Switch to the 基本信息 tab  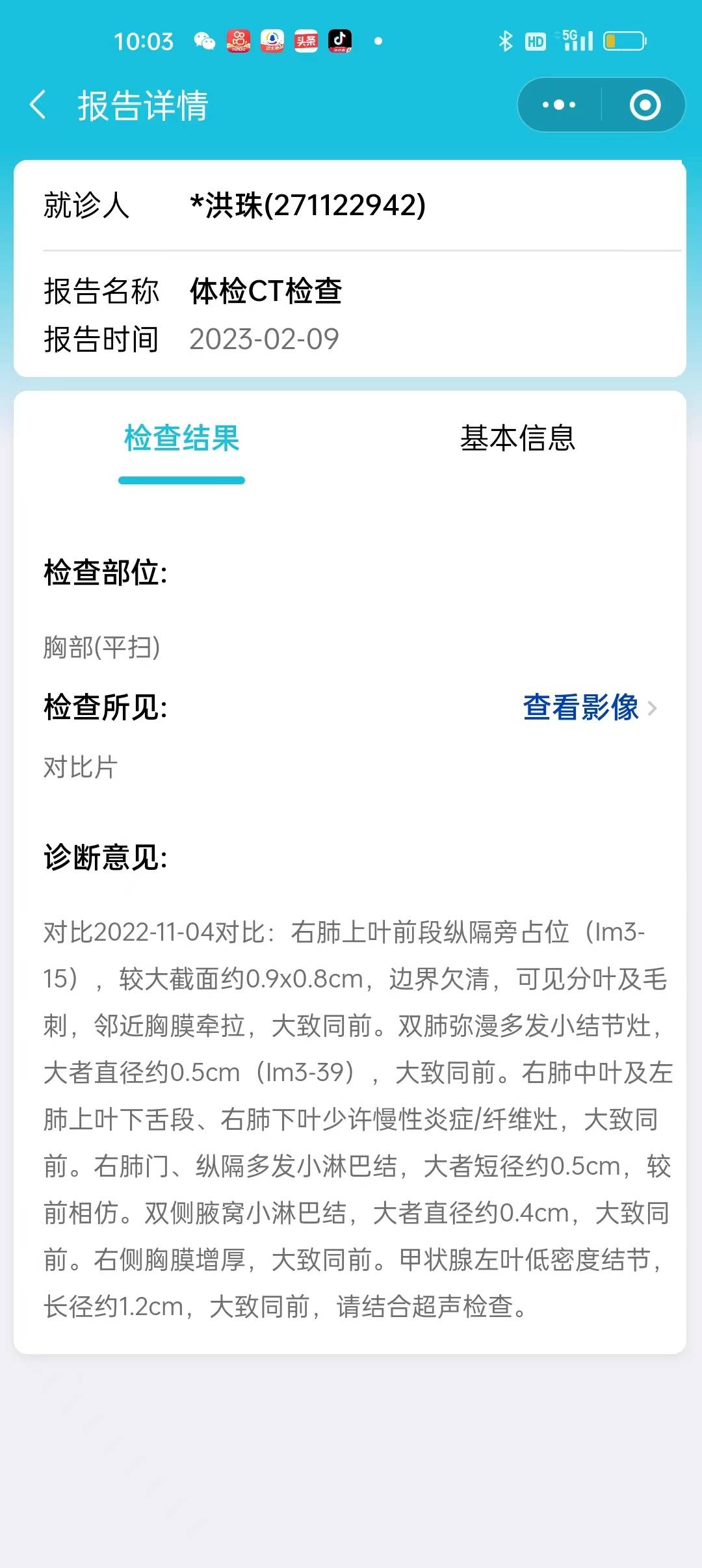click(x=517, y=439)
